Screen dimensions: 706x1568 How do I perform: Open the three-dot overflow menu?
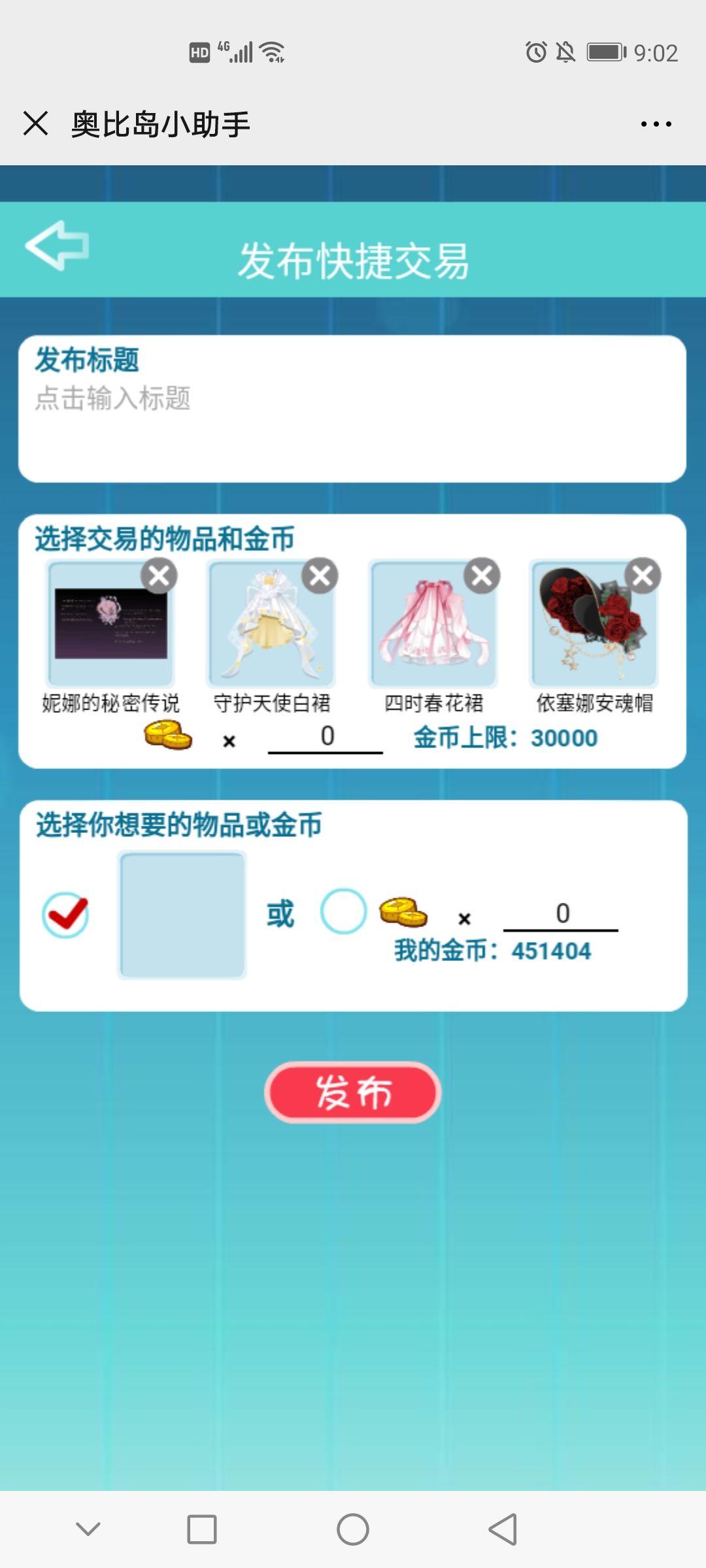coord(656,124)
